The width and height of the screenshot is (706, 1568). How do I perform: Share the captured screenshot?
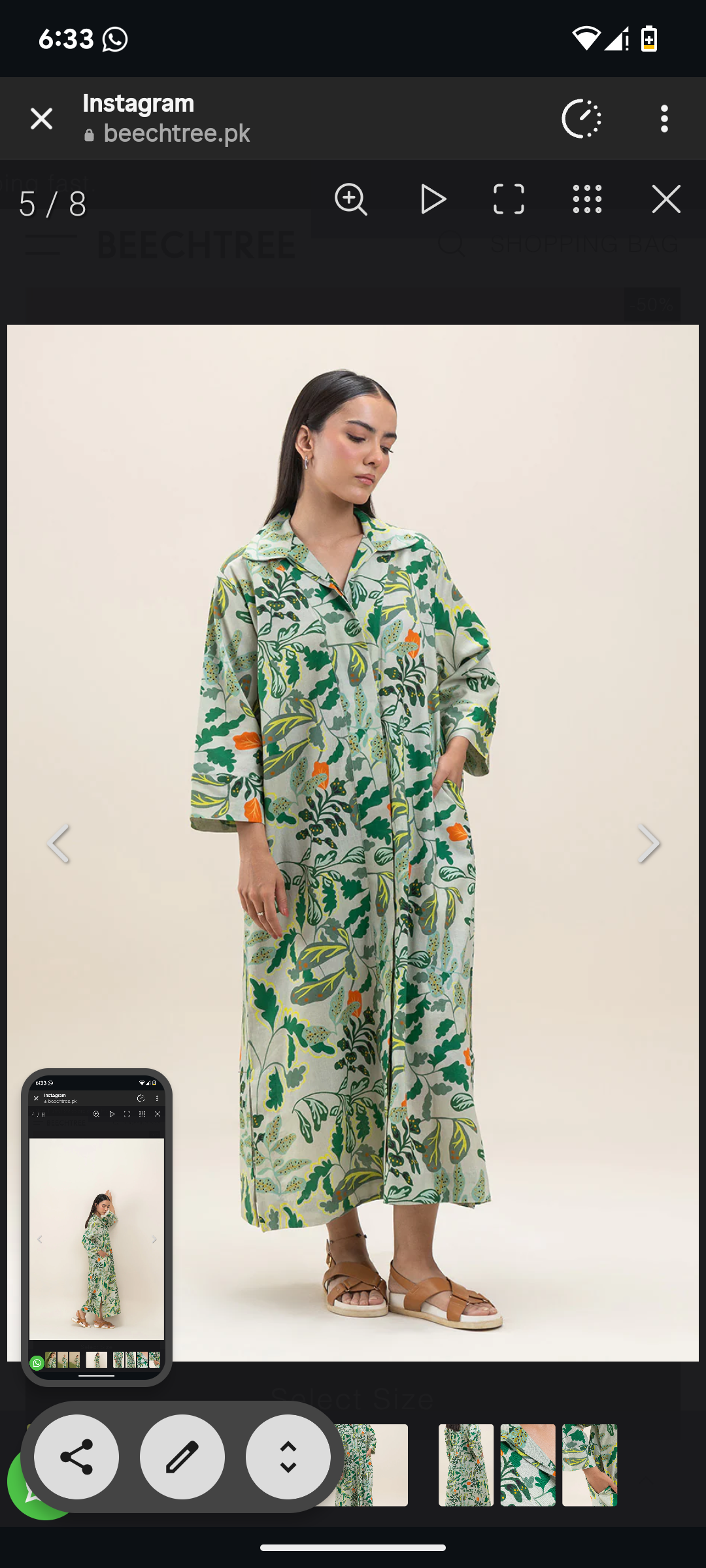(x=76, y=1457)
